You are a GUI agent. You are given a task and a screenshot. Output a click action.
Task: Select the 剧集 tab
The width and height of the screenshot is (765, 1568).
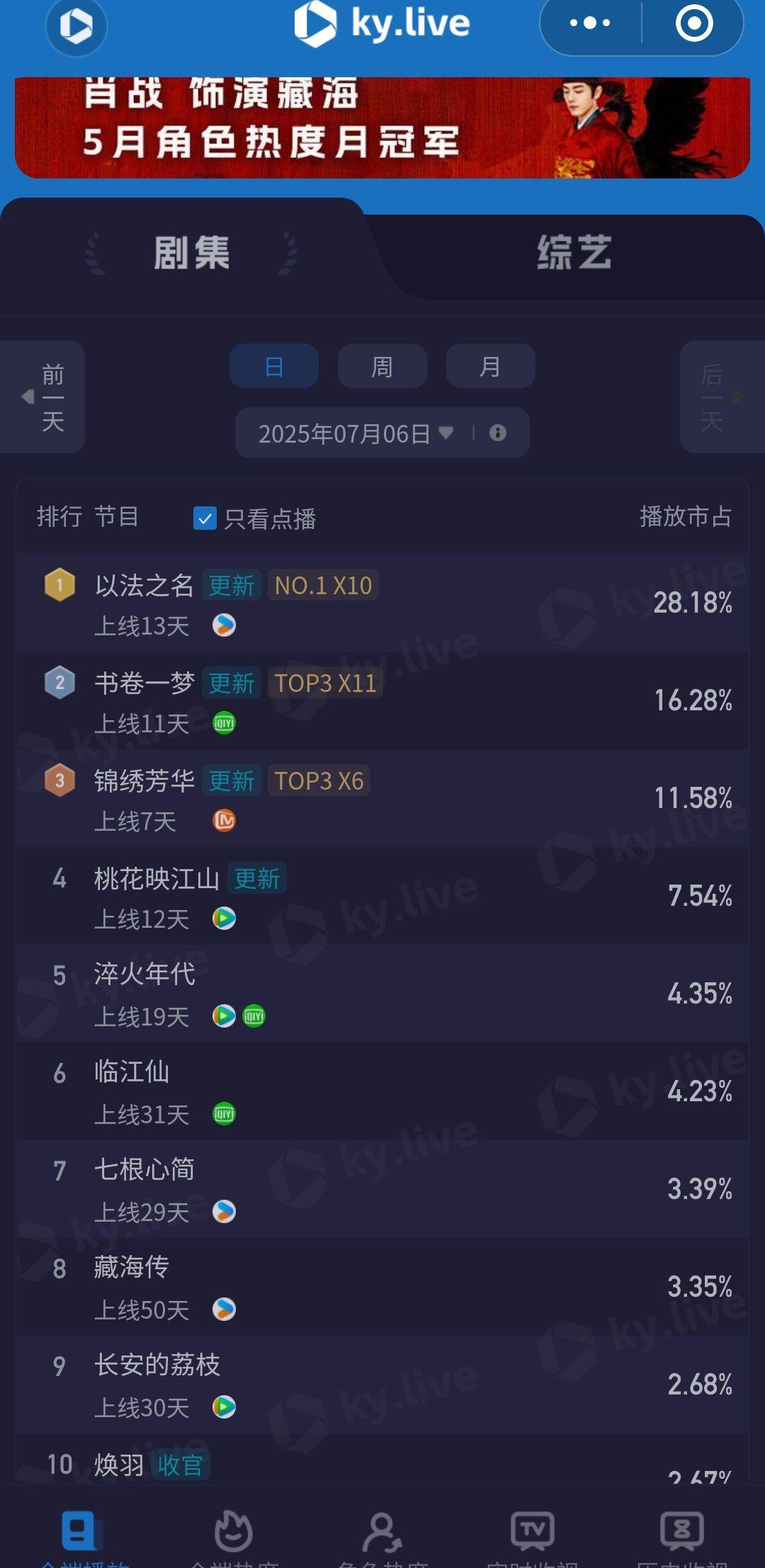[x=191, y=253]
